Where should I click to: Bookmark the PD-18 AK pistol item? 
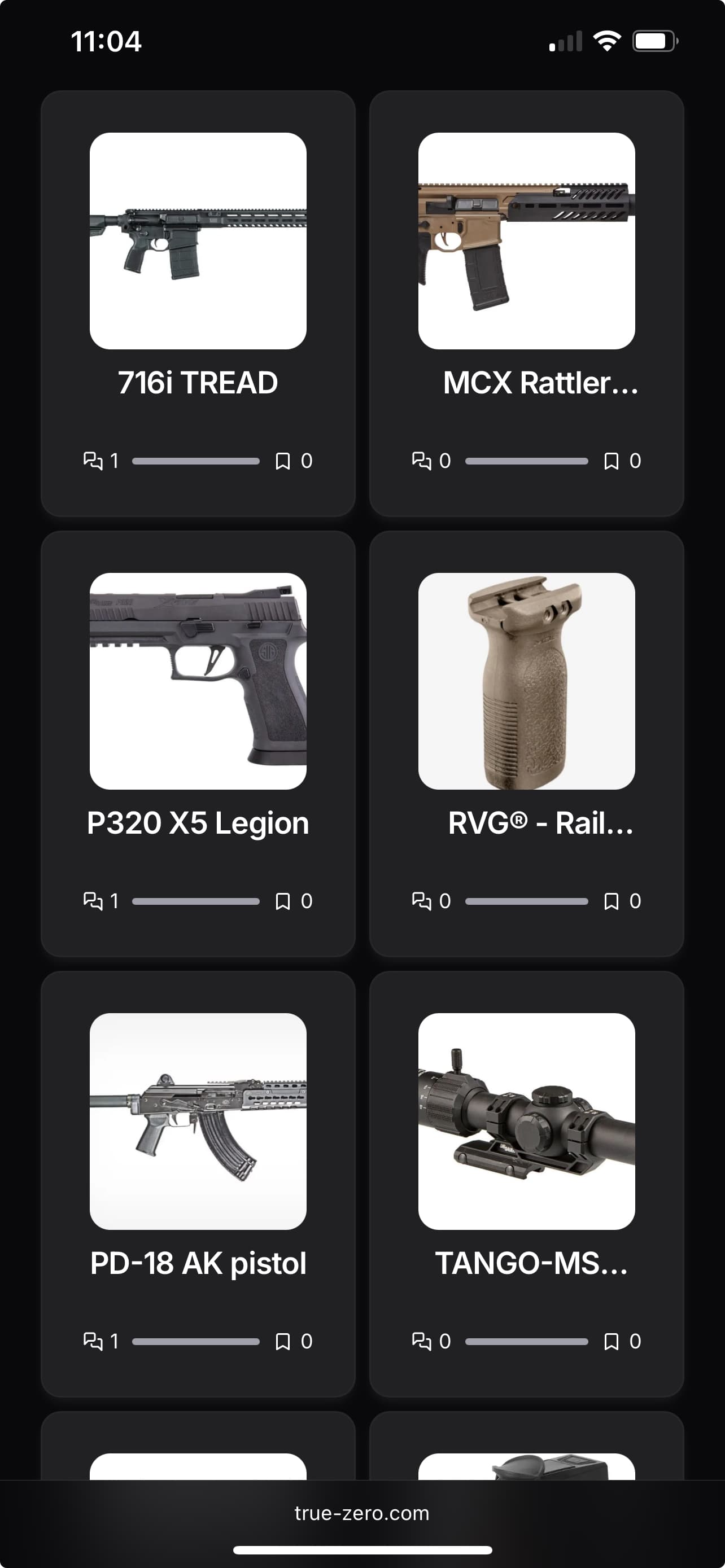282,1341
